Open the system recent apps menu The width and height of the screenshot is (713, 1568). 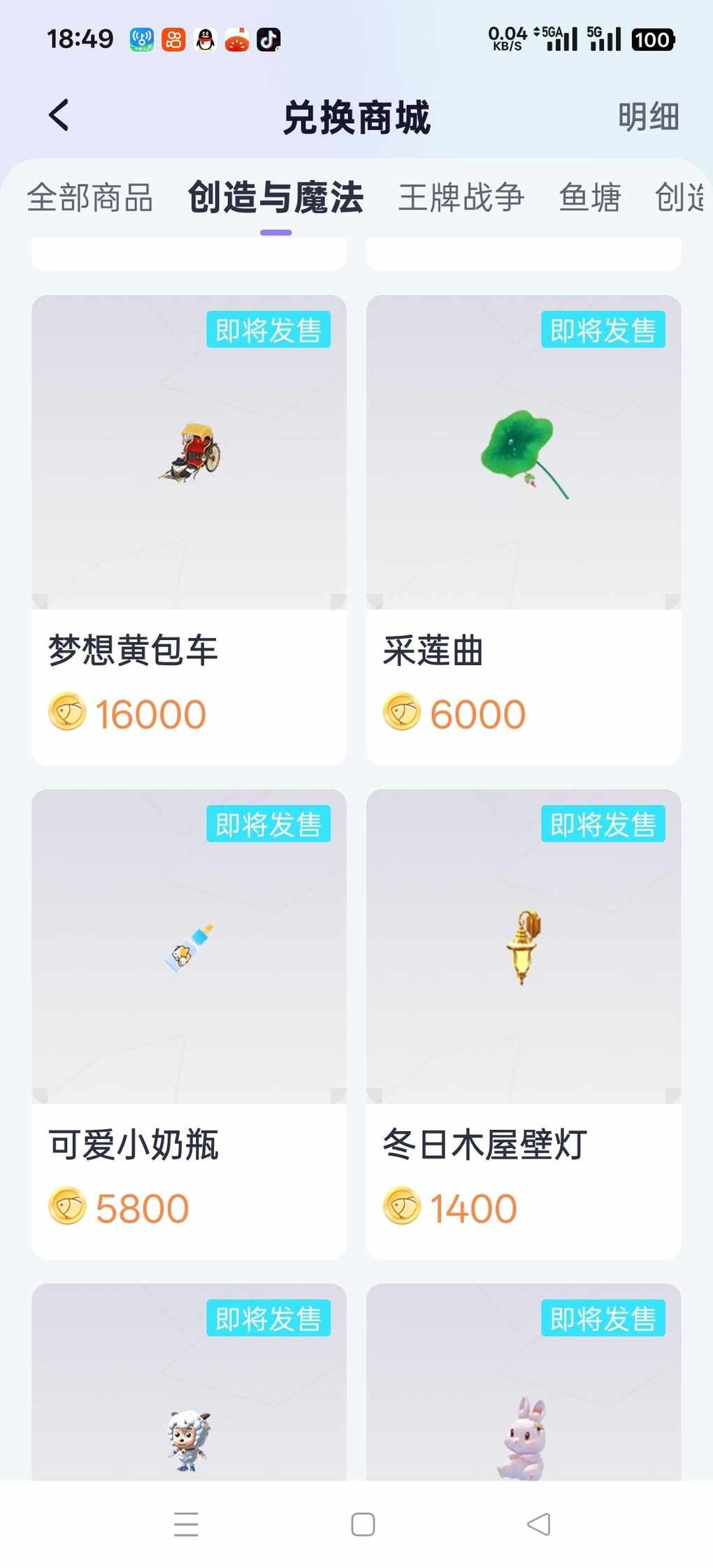pyautogui.click(x=186, y=1524)
